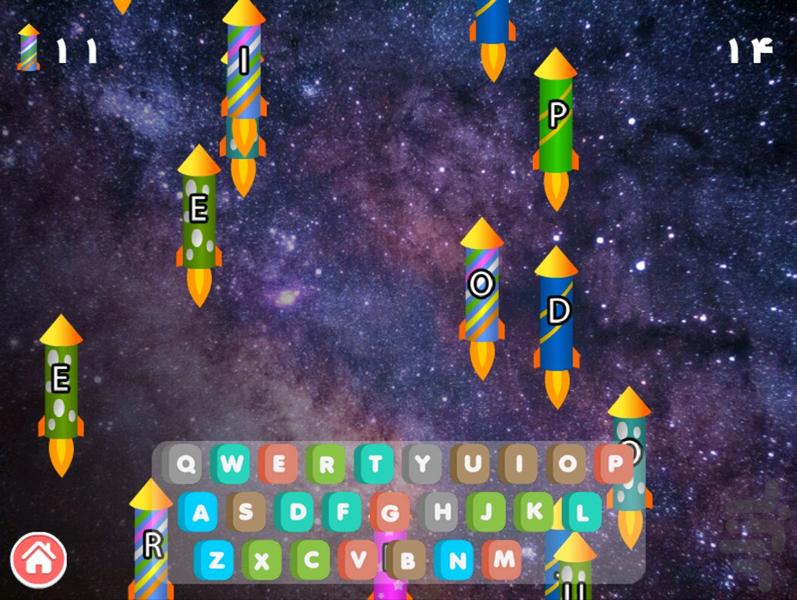
Task: Hit the W key
Action: [x=232, y=464]
